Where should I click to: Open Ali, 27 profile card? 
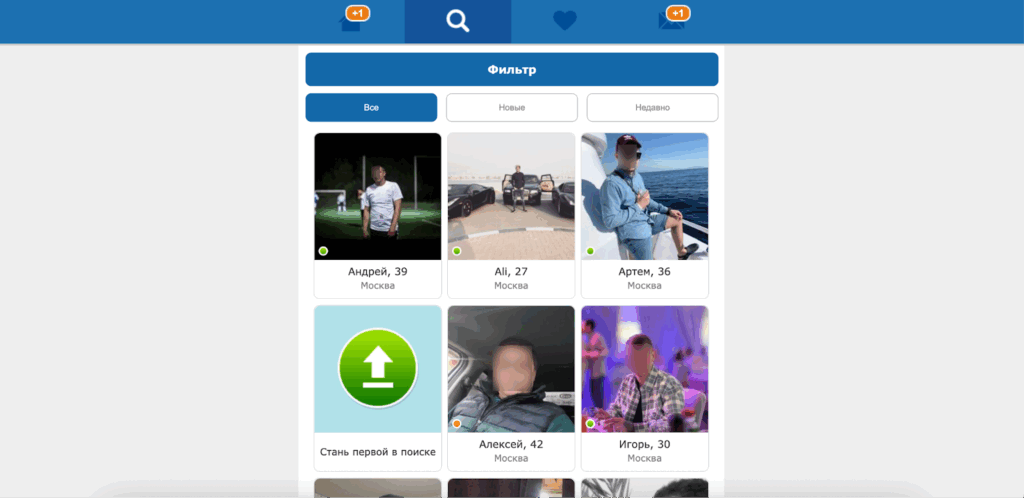tap(511, 215)
